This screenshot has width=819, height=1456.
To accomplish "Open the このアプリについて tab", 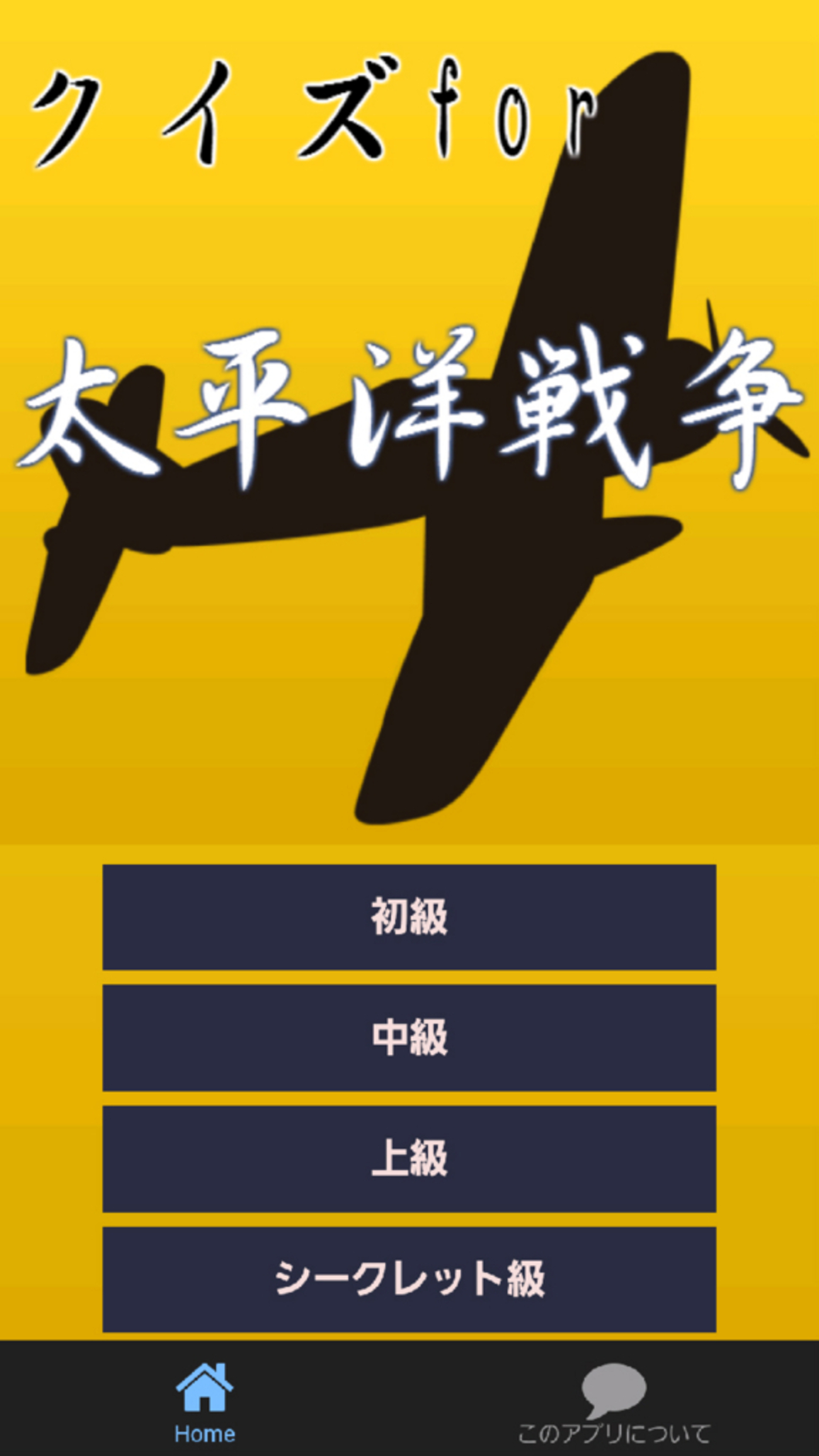I will pos(614,1402).
